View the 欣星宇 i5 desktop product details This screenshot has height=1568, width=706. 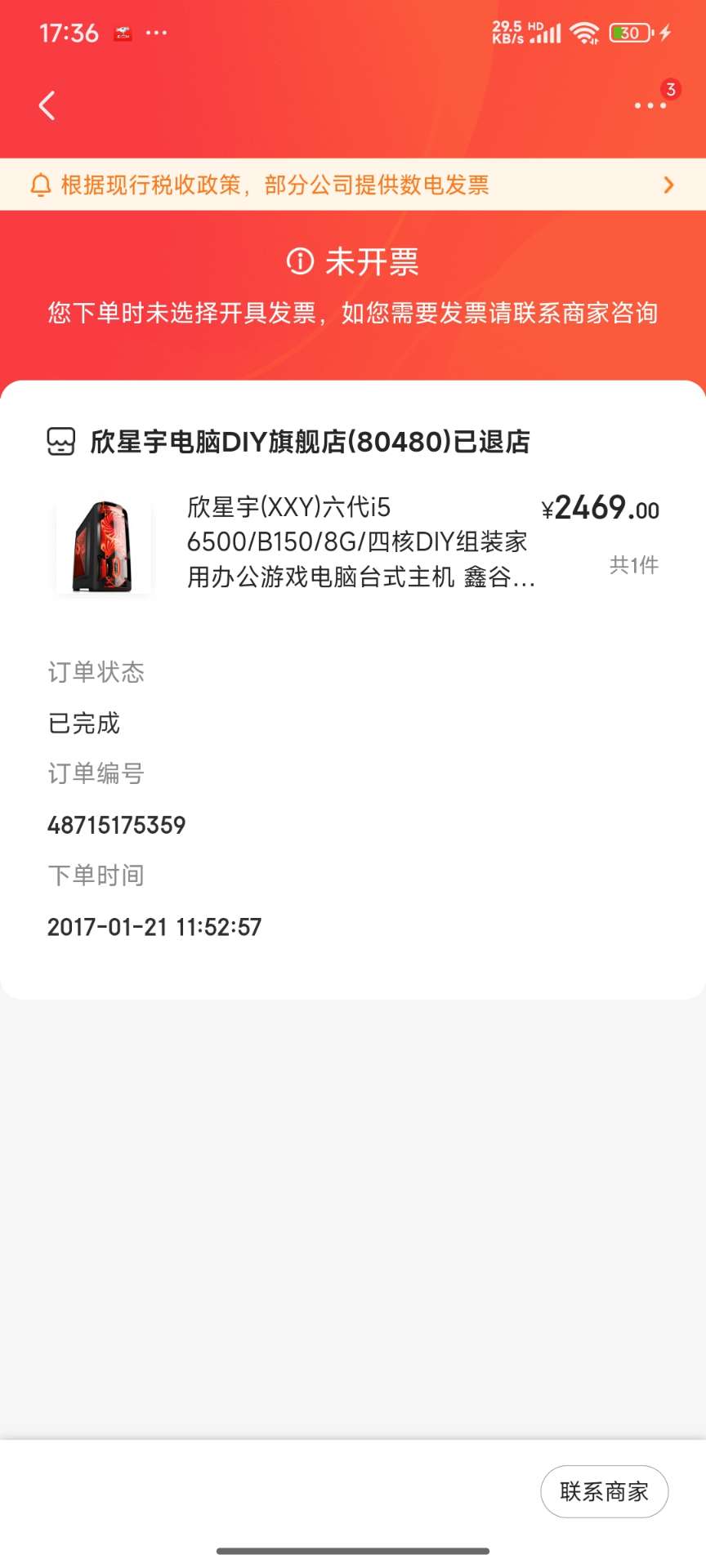360,542
